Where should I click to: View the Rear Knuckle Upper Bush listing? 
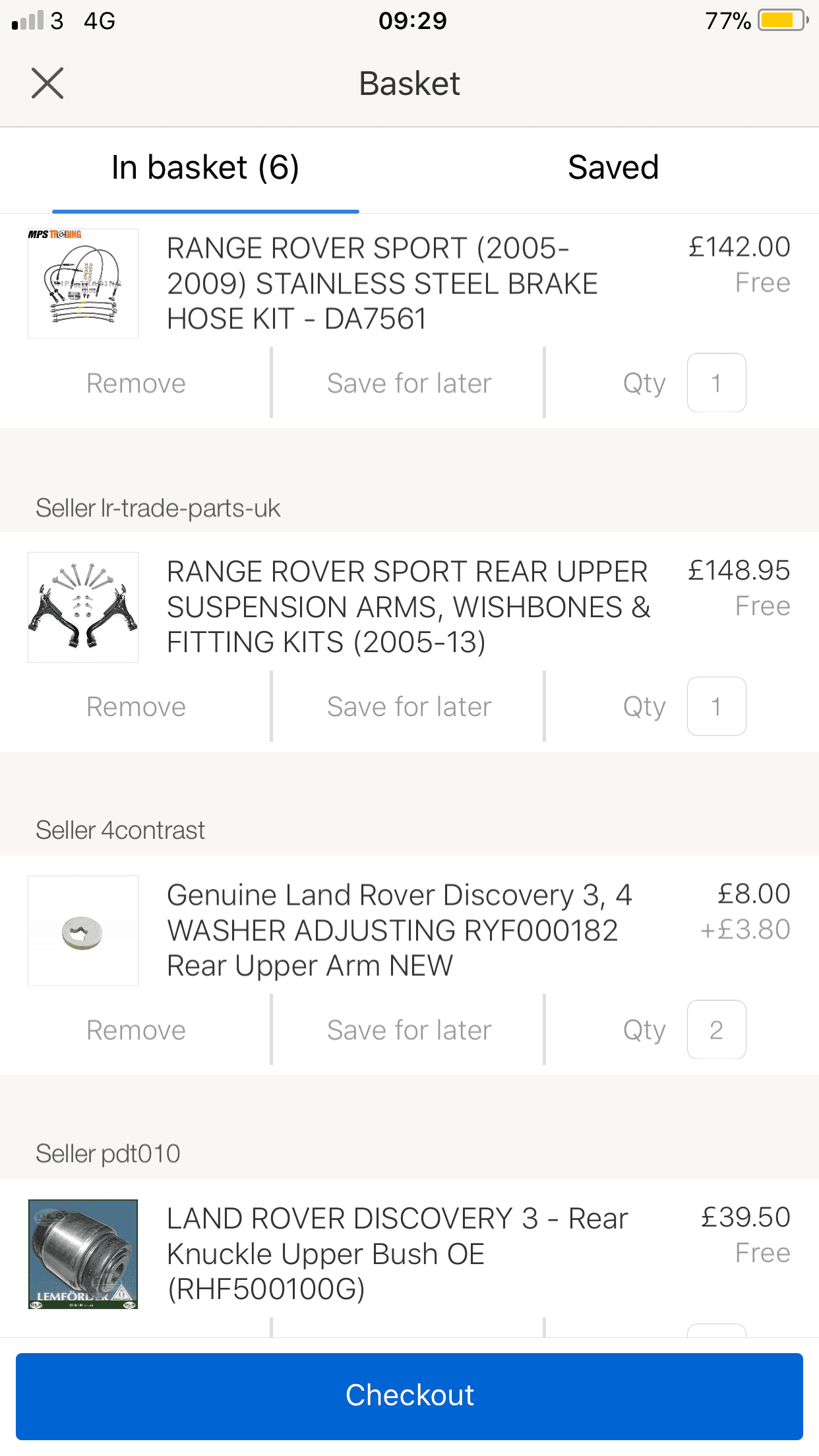(x=398, y=1254)
